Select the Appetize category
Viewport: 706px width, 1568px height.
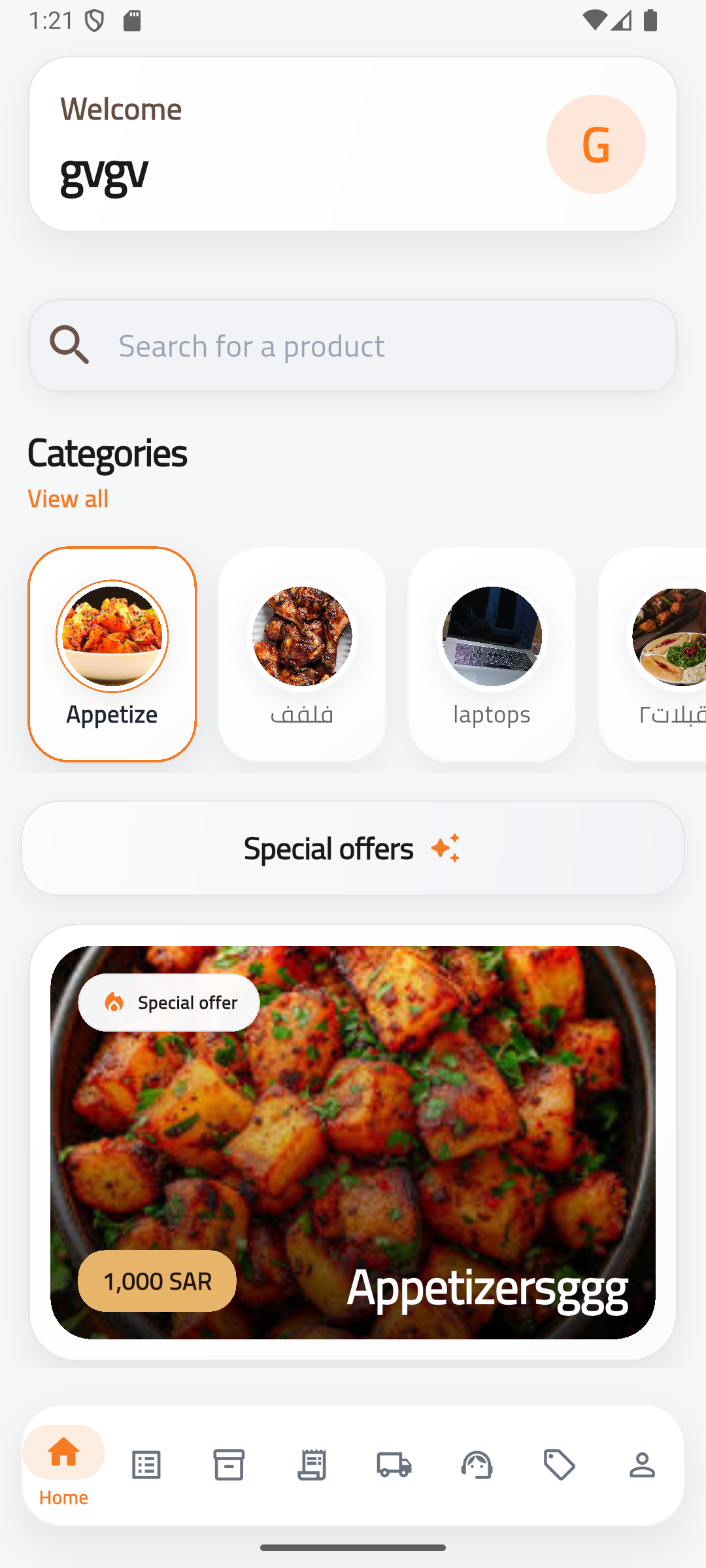112,653
